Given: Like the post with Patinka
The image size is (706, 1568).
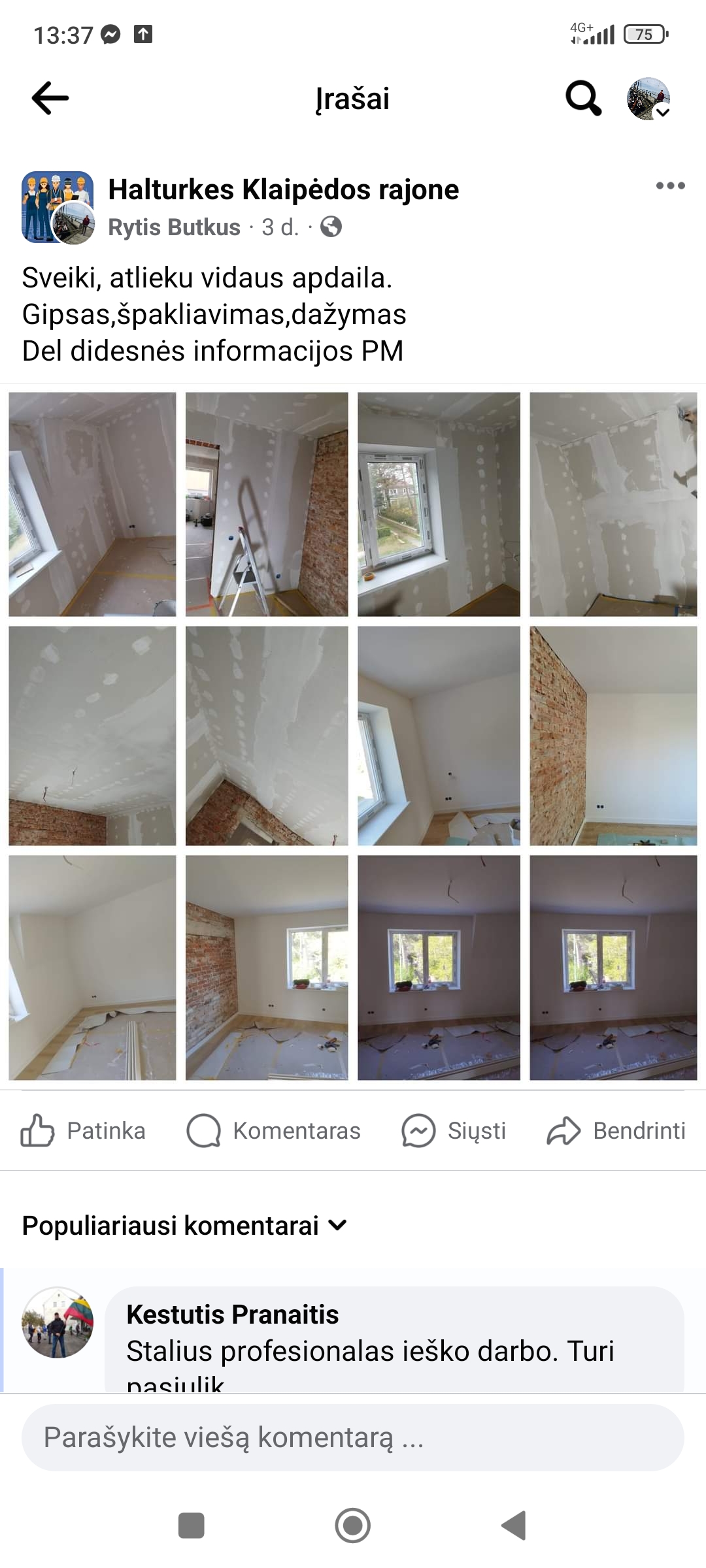Looking at the screenshot, I should (x=83, y=1131).
